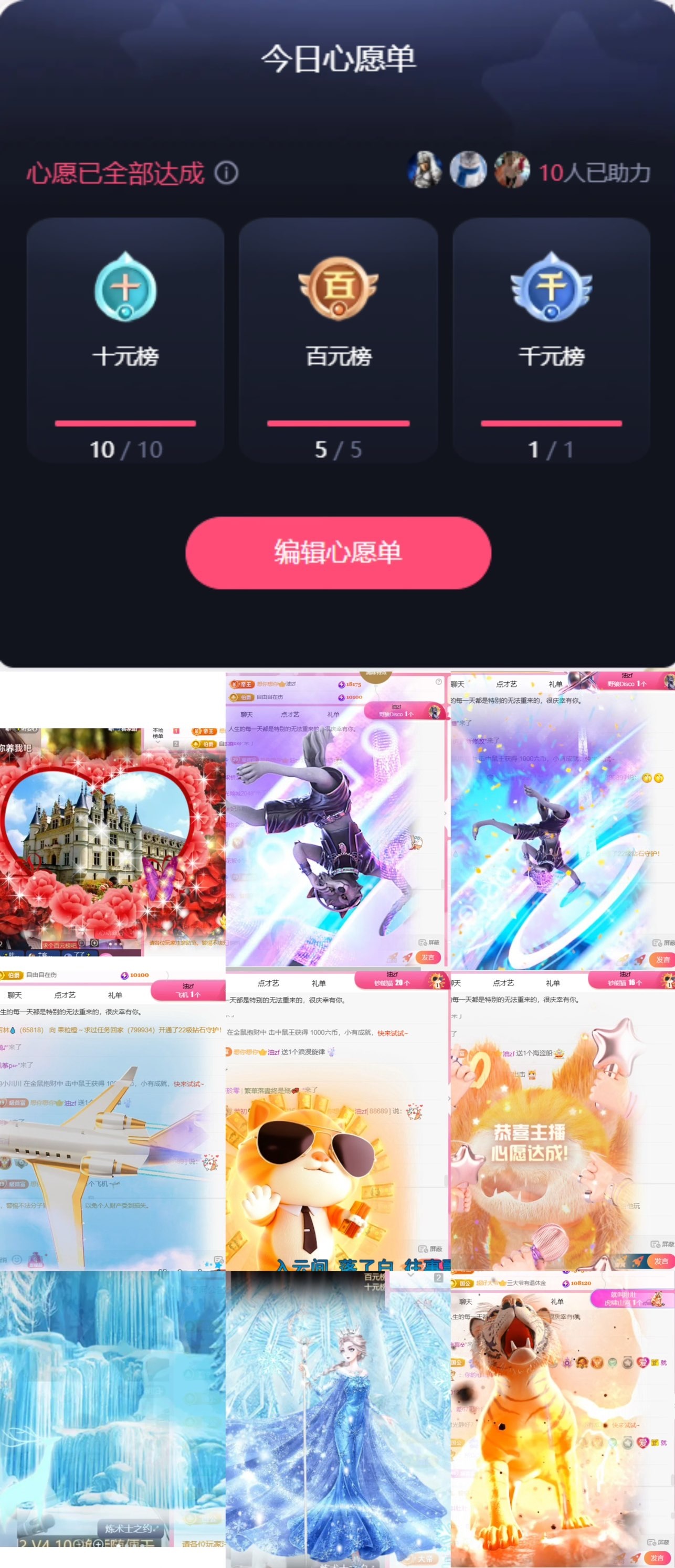Click the 十元榜 progress bar
Viewport: 675px width, 1568px height.
pyautogui.click(x=125, y=424)
